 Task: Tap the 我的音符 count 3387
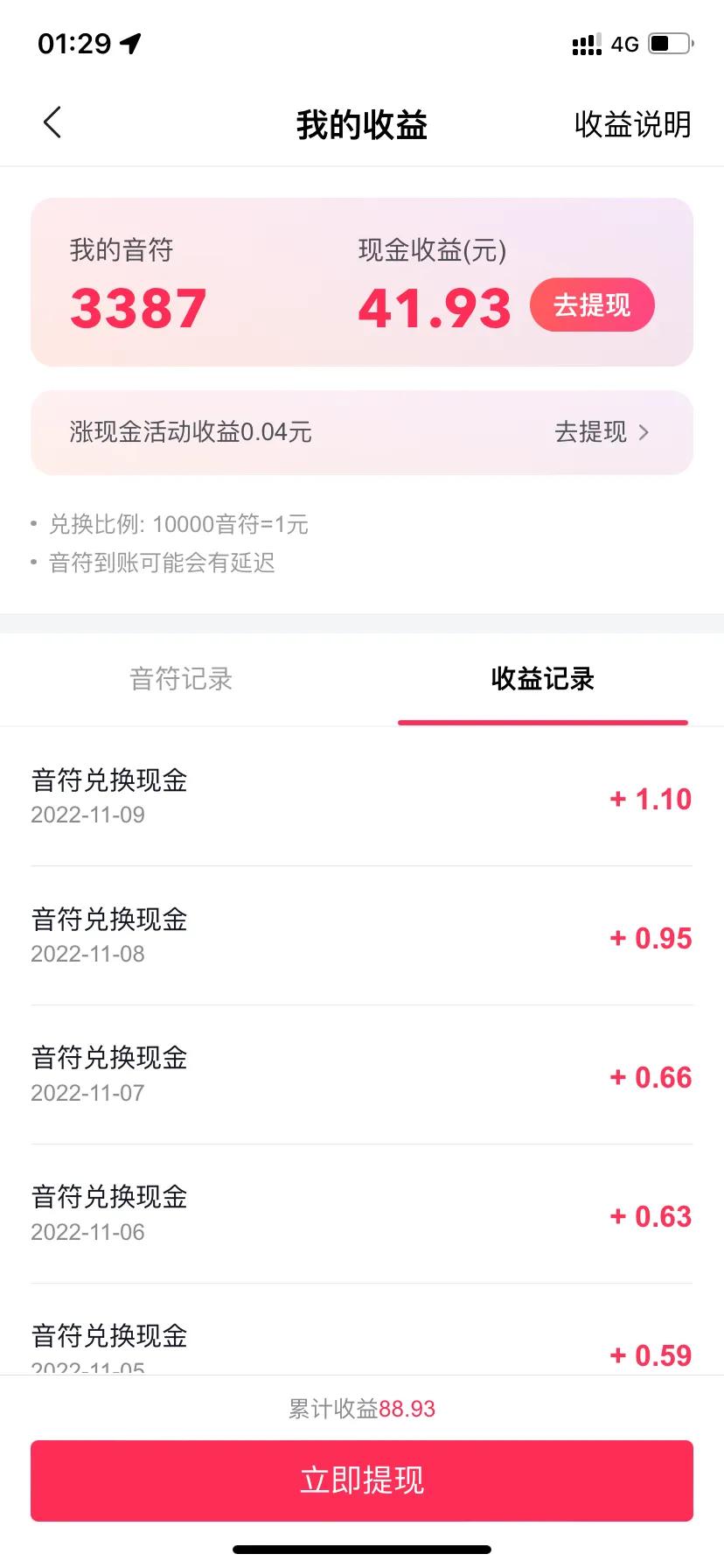(x=137, y=304)
